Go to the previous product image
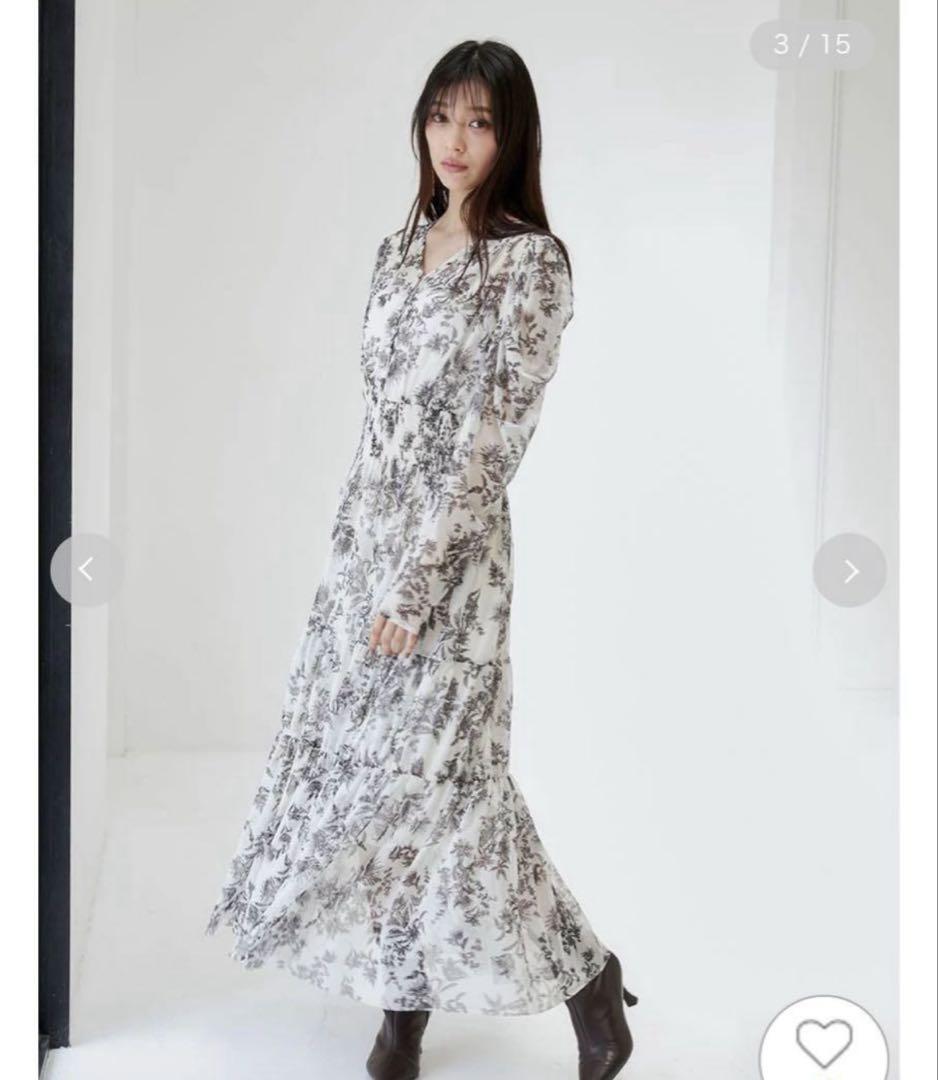The height and width of the screenshot is (1080, 938). 86,570
